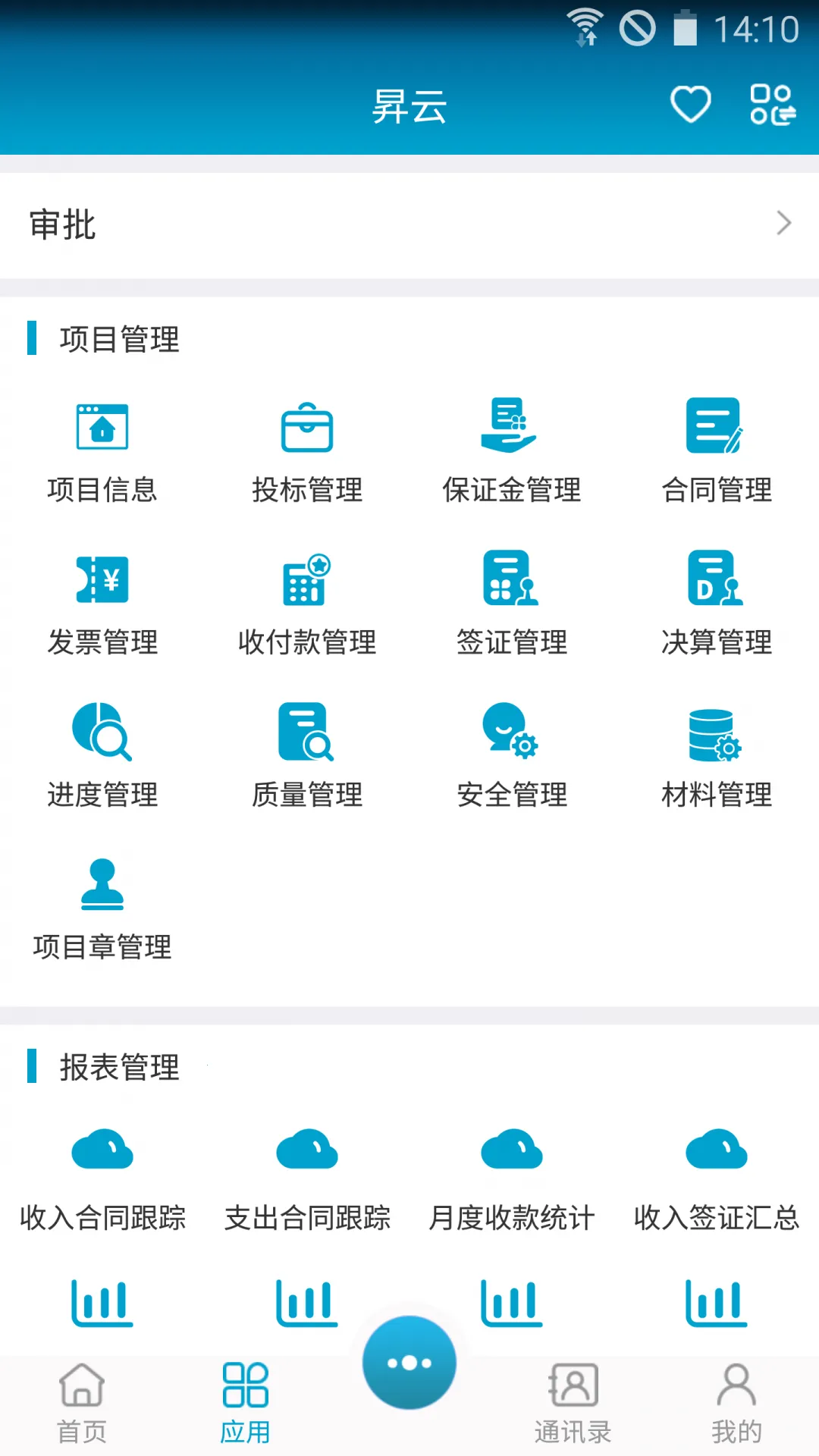Image resolution: width=819 pixels, height=1456 pixels.
Task: Open 签证管理 visa management
Action: coord(512,599)
